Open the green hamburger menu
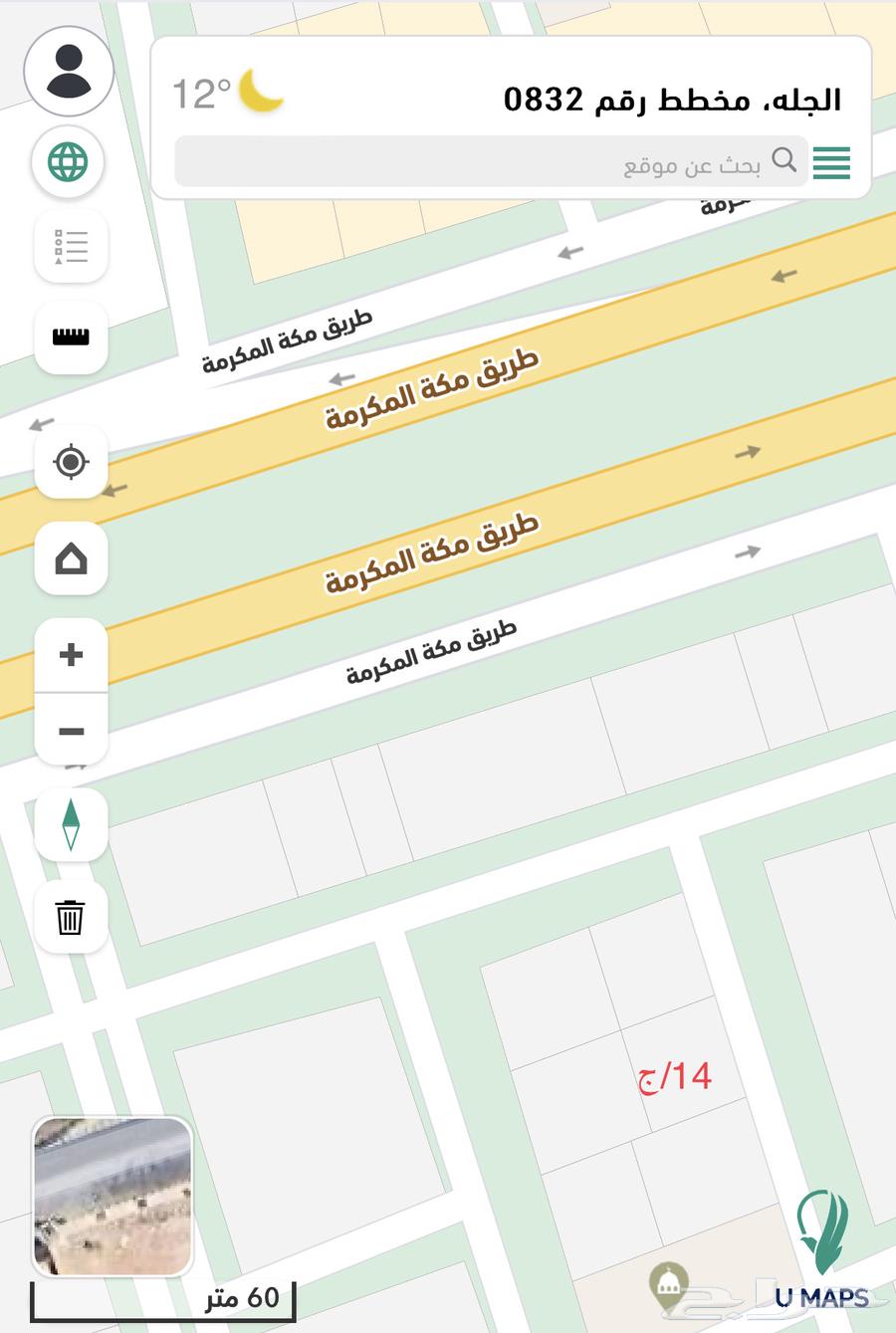896x1333 pixels. click(x=831, y=162)
